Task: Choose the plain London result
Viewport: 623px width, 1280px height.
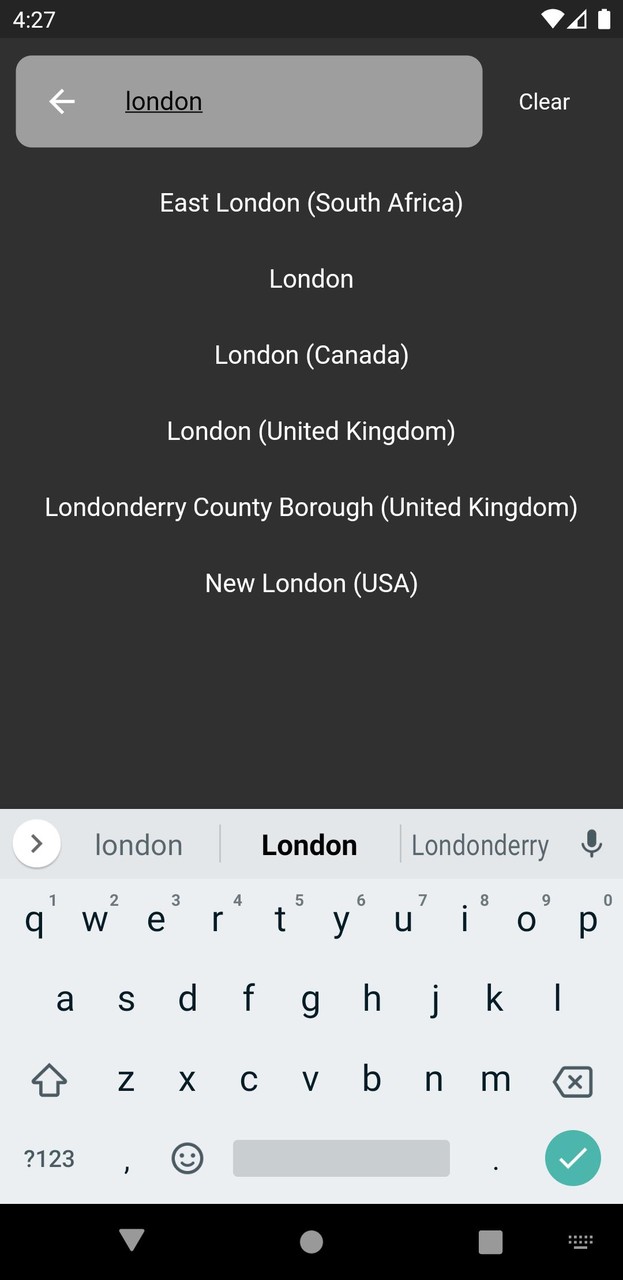Action: pos(311,279)
